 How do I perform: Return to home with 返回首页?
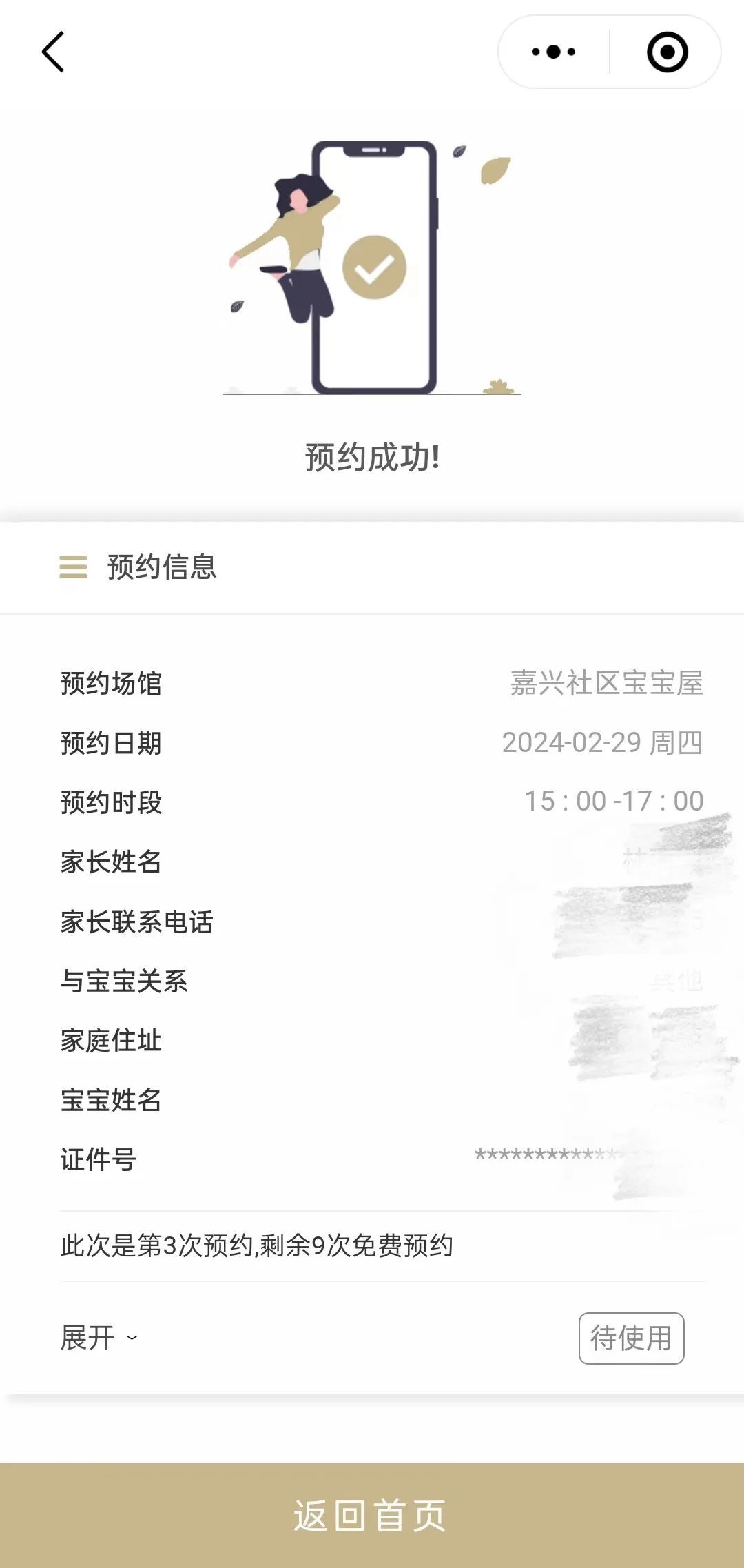pyautogui.click(x=372, y=1515)
